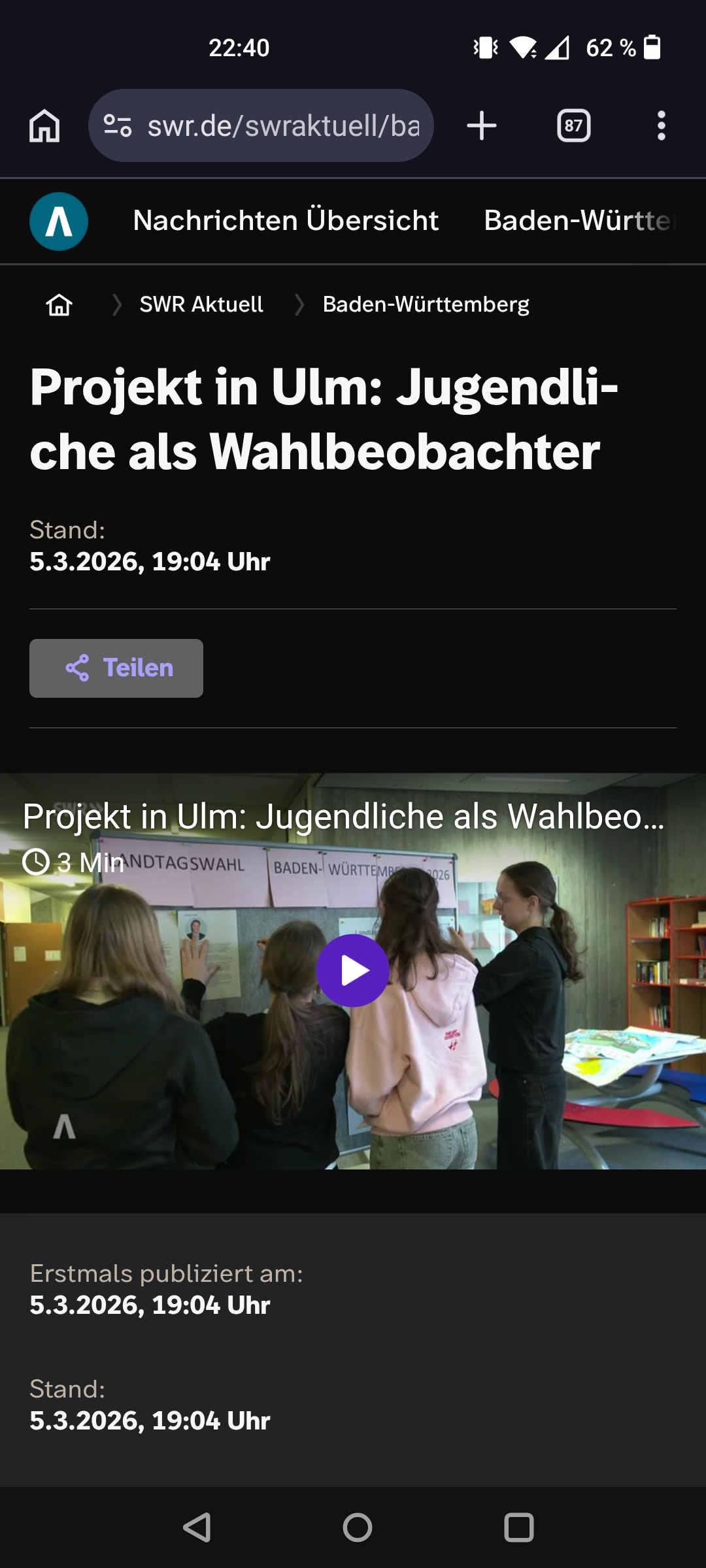Image resolution: width=706 pixels, height=1568 pixels.
Task: Open the browser home page
Action: [x=44, y=125]
